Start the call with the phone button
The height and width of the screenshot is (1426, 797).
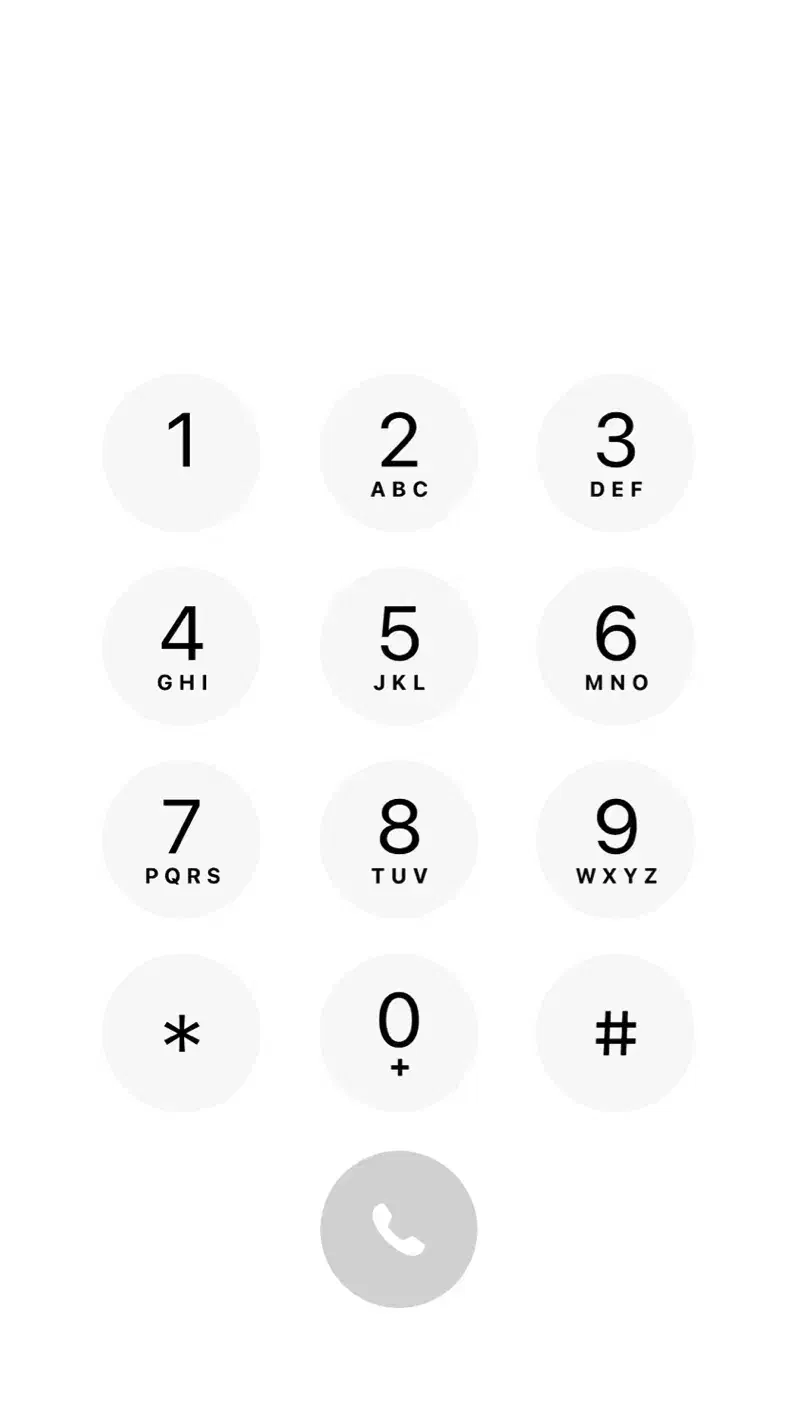(399, 1229)
